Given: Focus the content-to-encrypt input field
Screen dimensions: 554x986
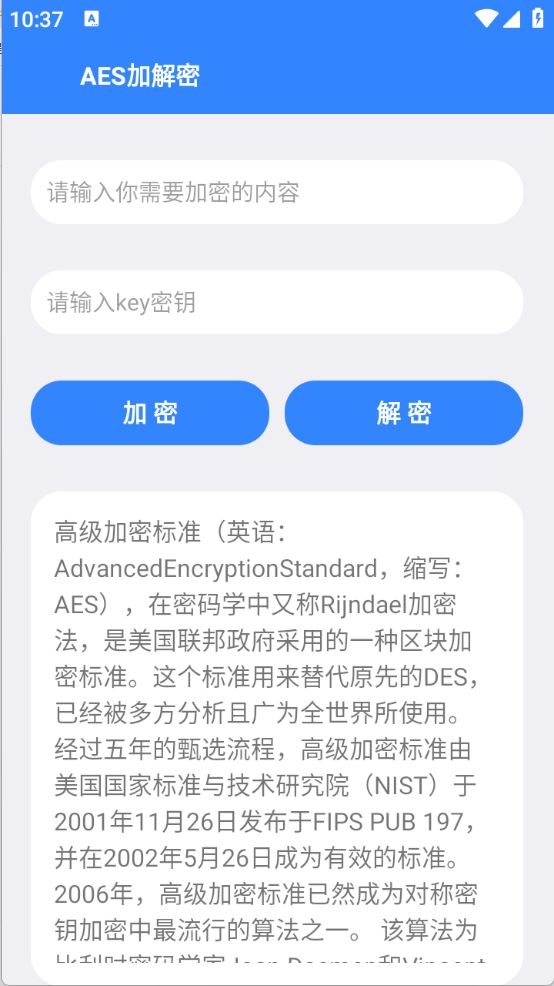Looking at the screenshot, I should coord(277,192).
